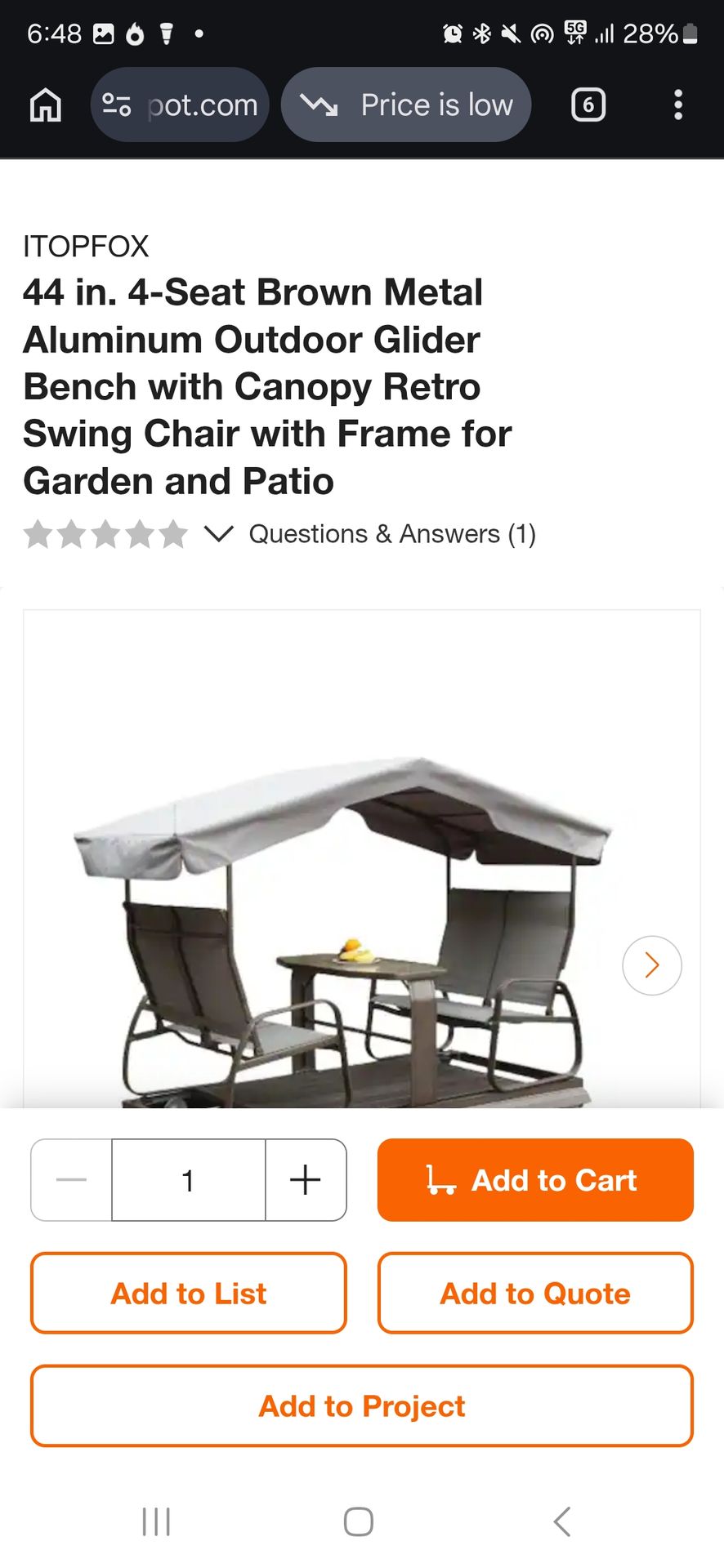Open the Price is low chip
724x1568 pixels.
coord(406,105)
